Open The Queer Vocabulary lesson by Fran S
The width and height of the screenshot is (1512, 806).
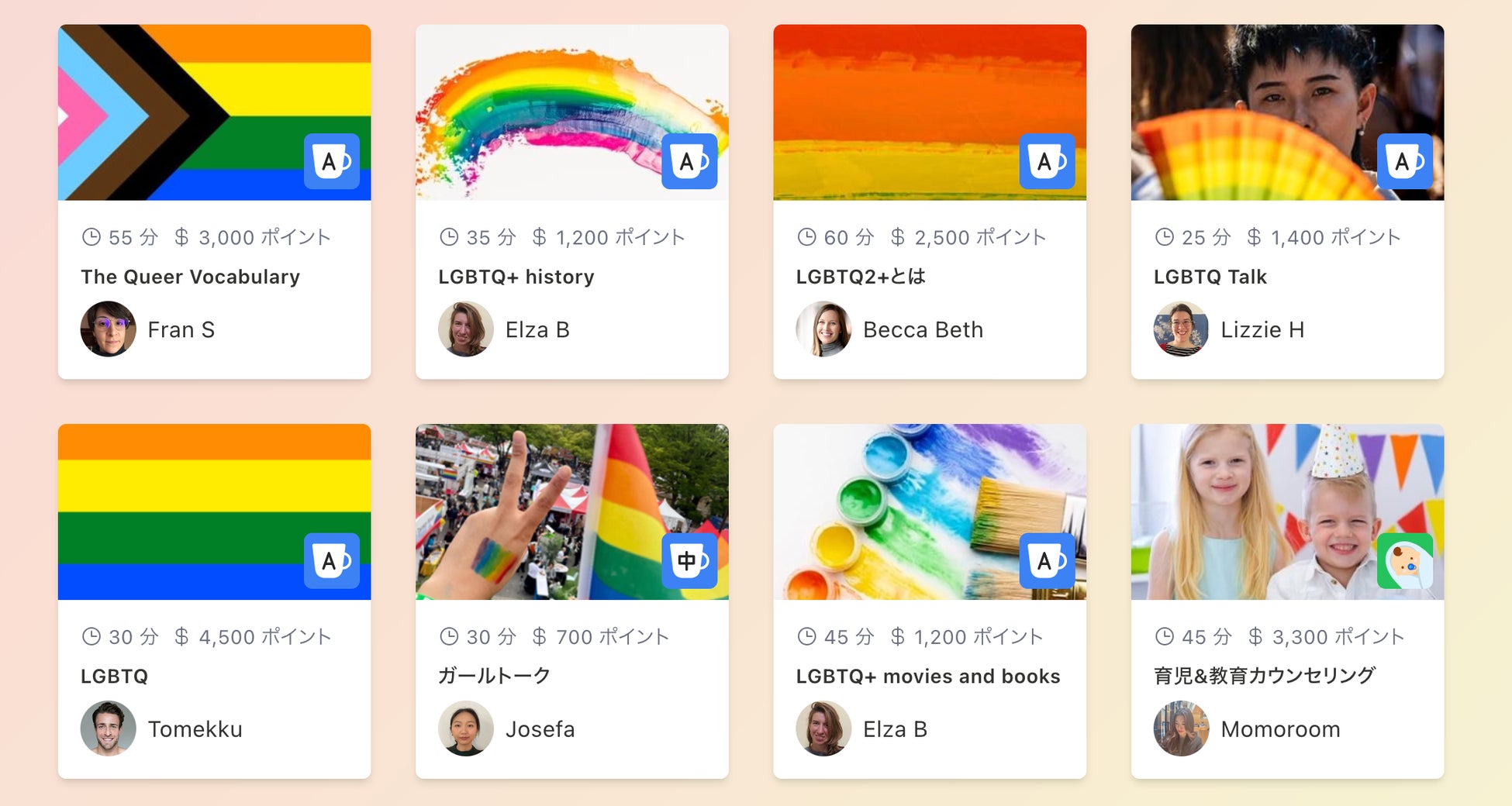[190, 277]
